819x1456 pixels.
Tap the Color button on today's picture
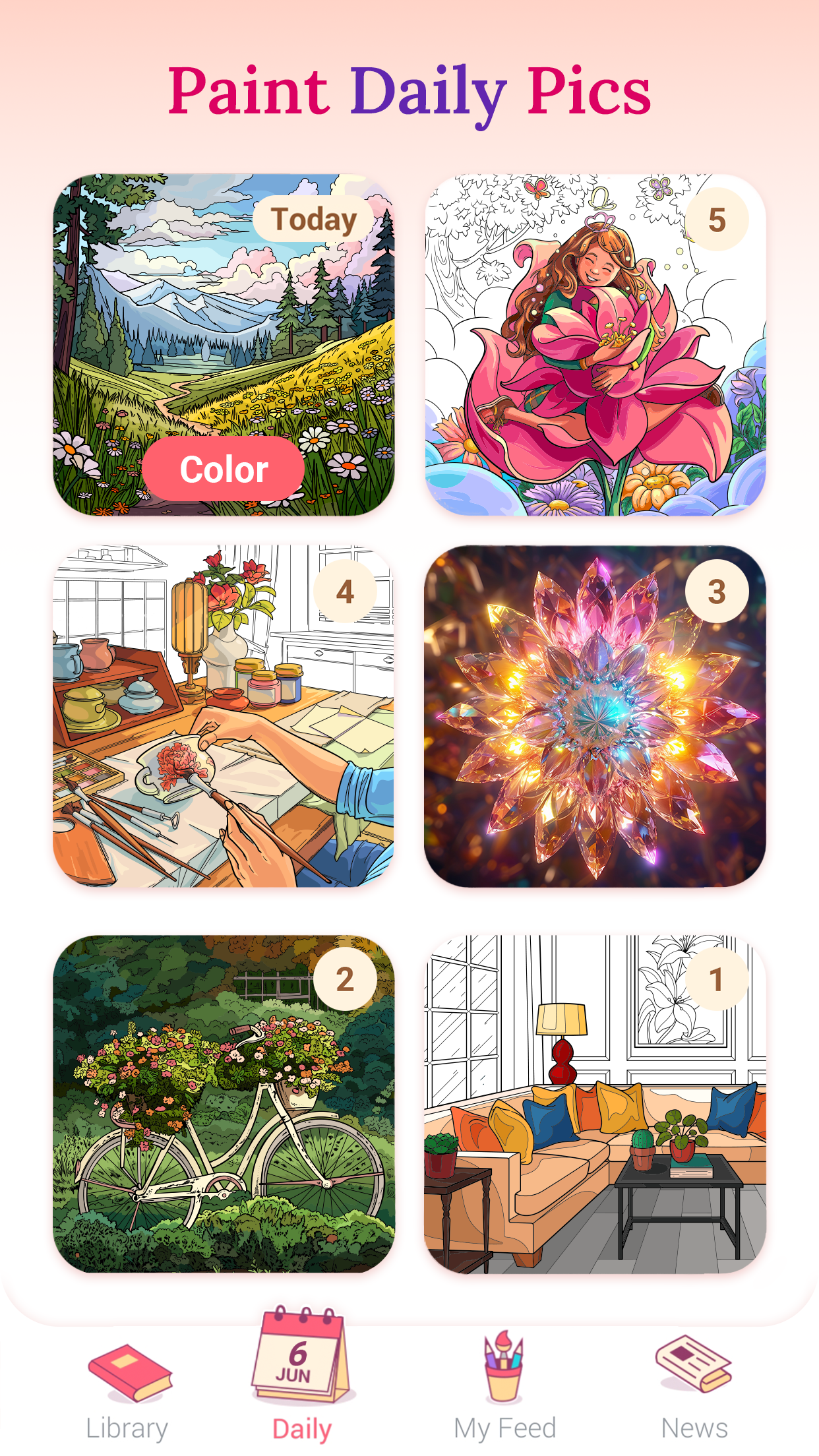(224, 469)
